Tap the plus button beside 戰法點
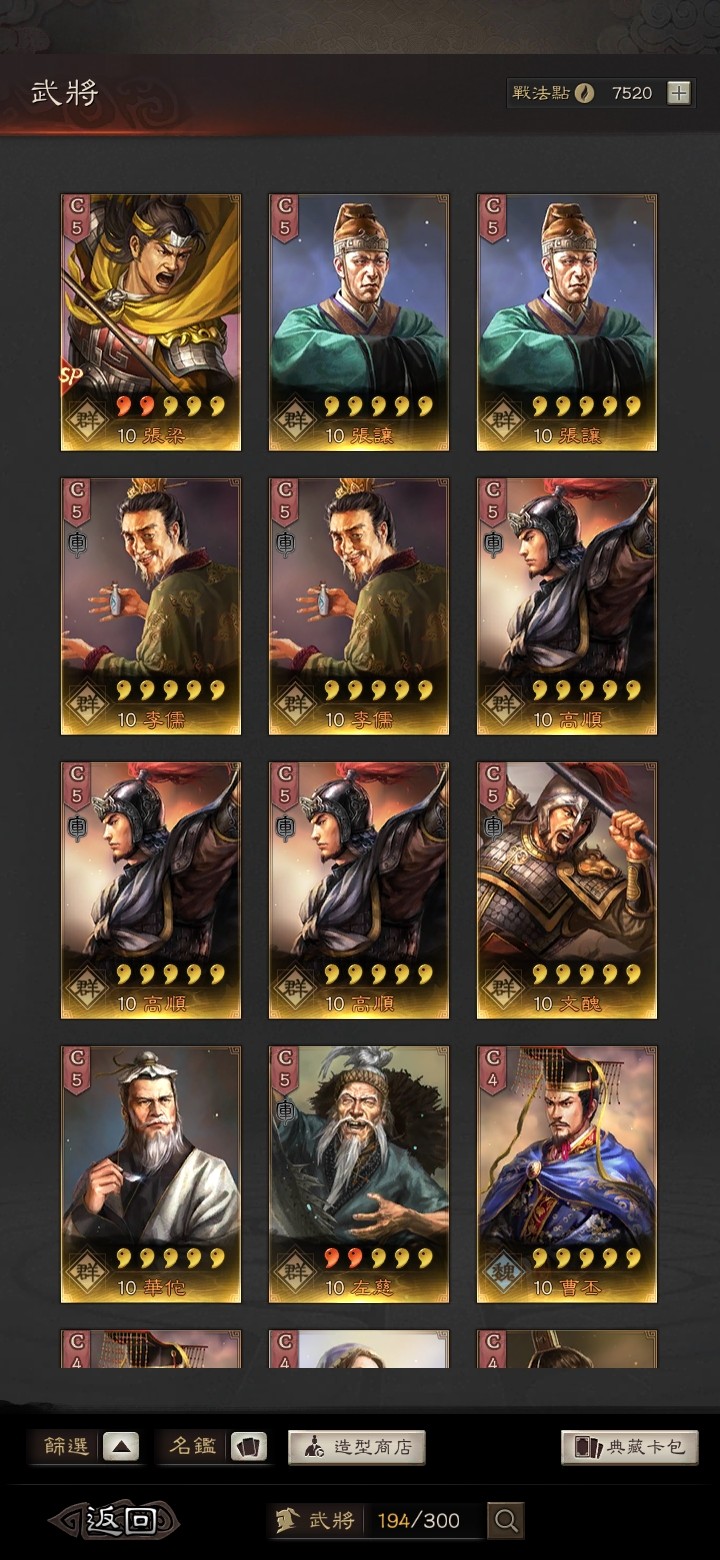Screen dimensions: 720x1560 (x=679, y=93)
